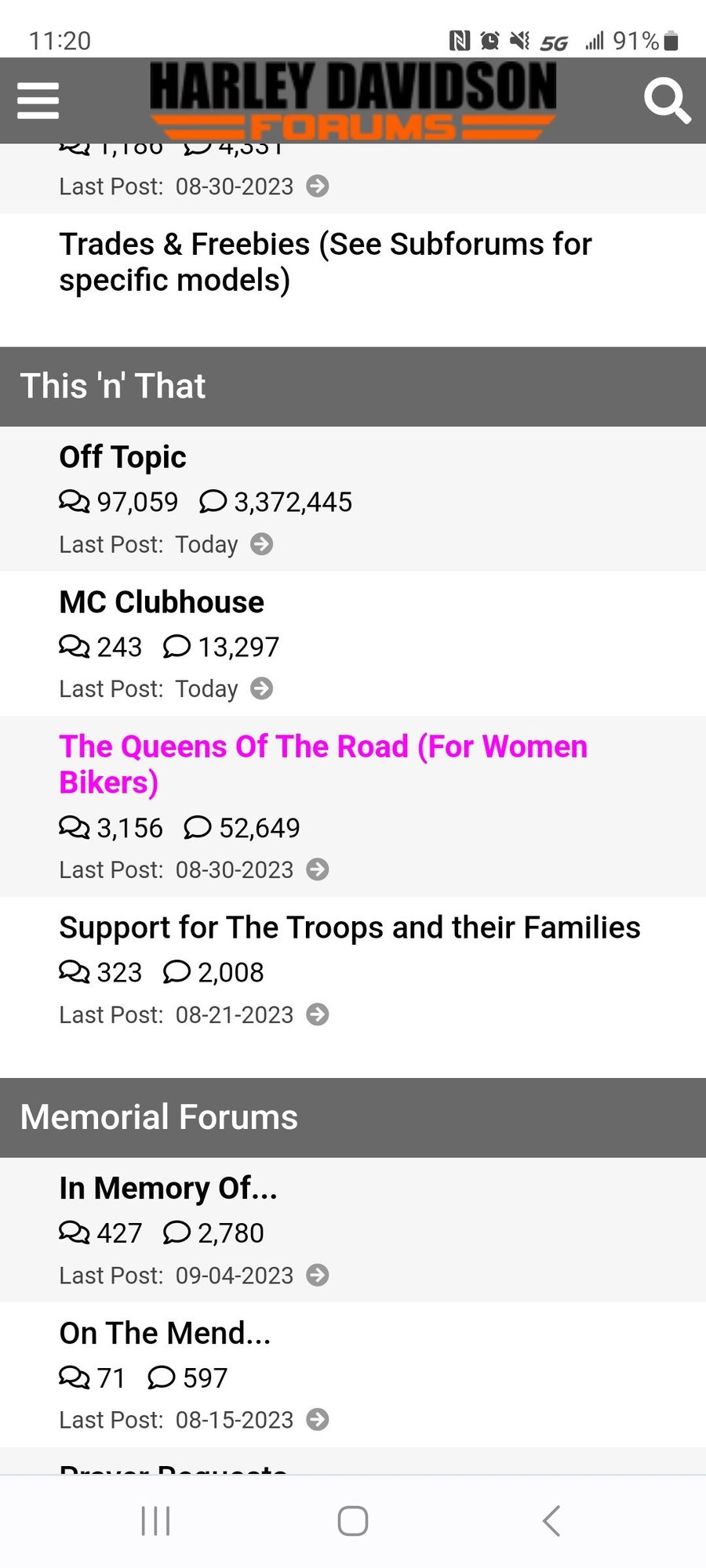Open In Memory Of... forum
The height and width of the screenshot is (1568, 706).
(x=168, y=1188)
